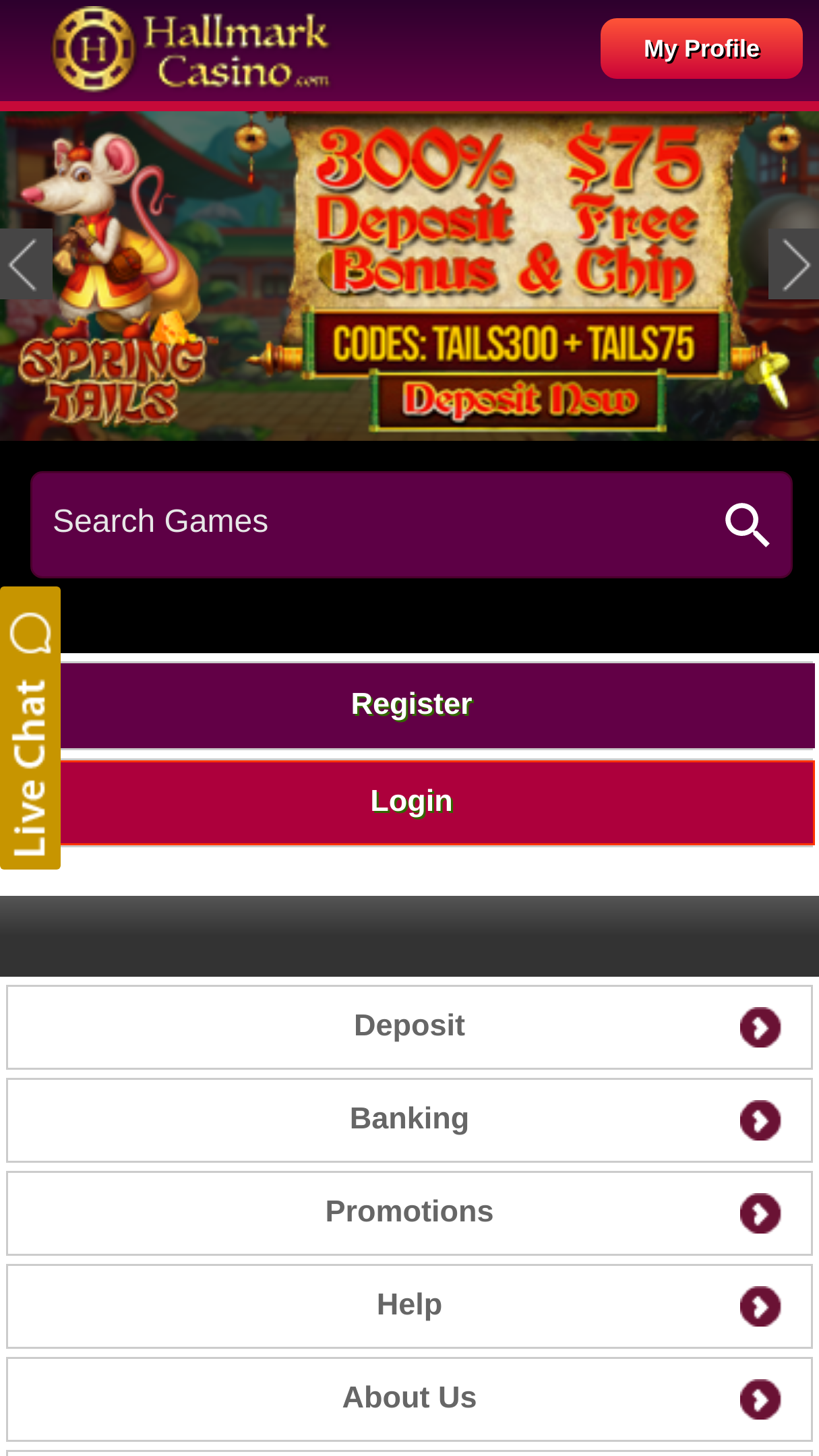Tap the magnifier search icon
Screen dimensions: 819x1456
(747, 524)
